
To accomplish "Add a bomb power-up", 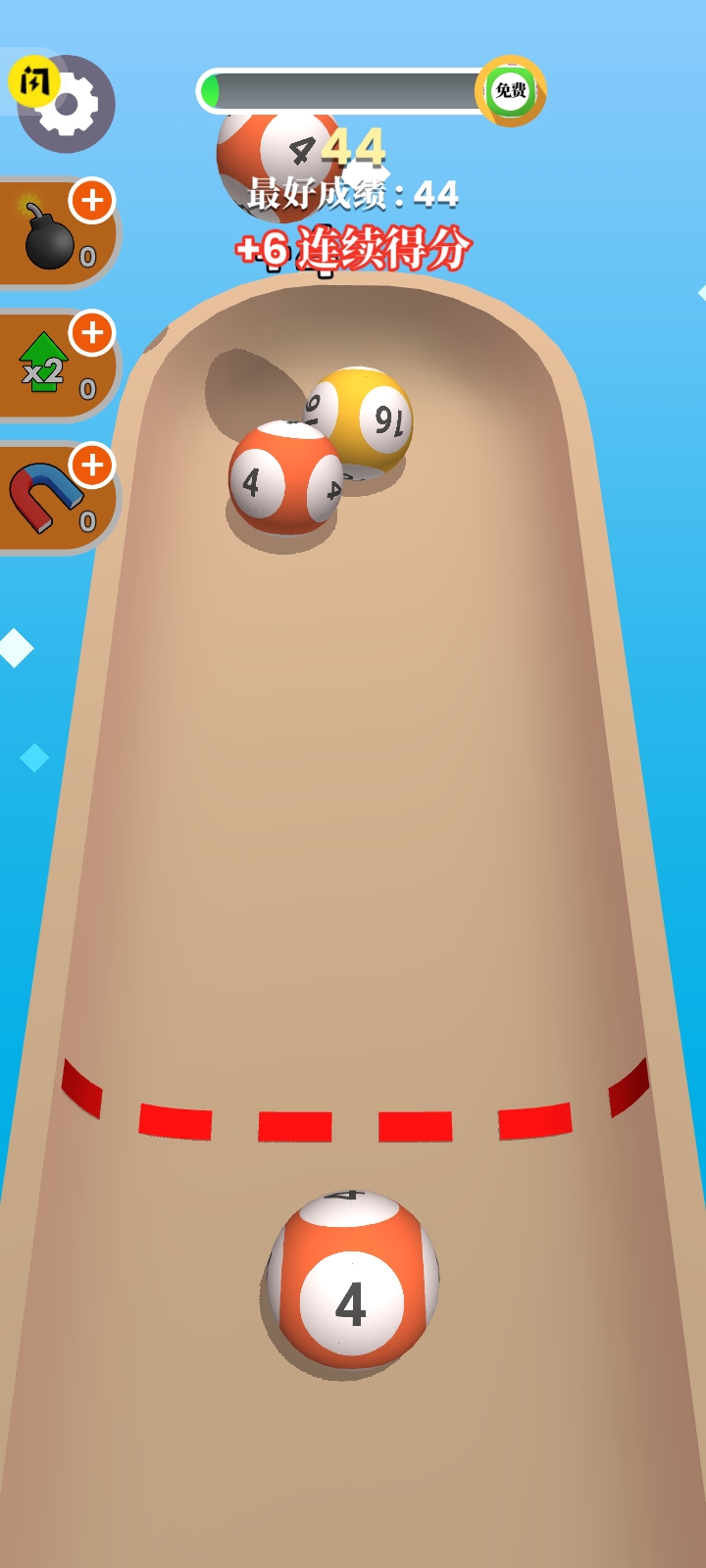I will 92,201.
